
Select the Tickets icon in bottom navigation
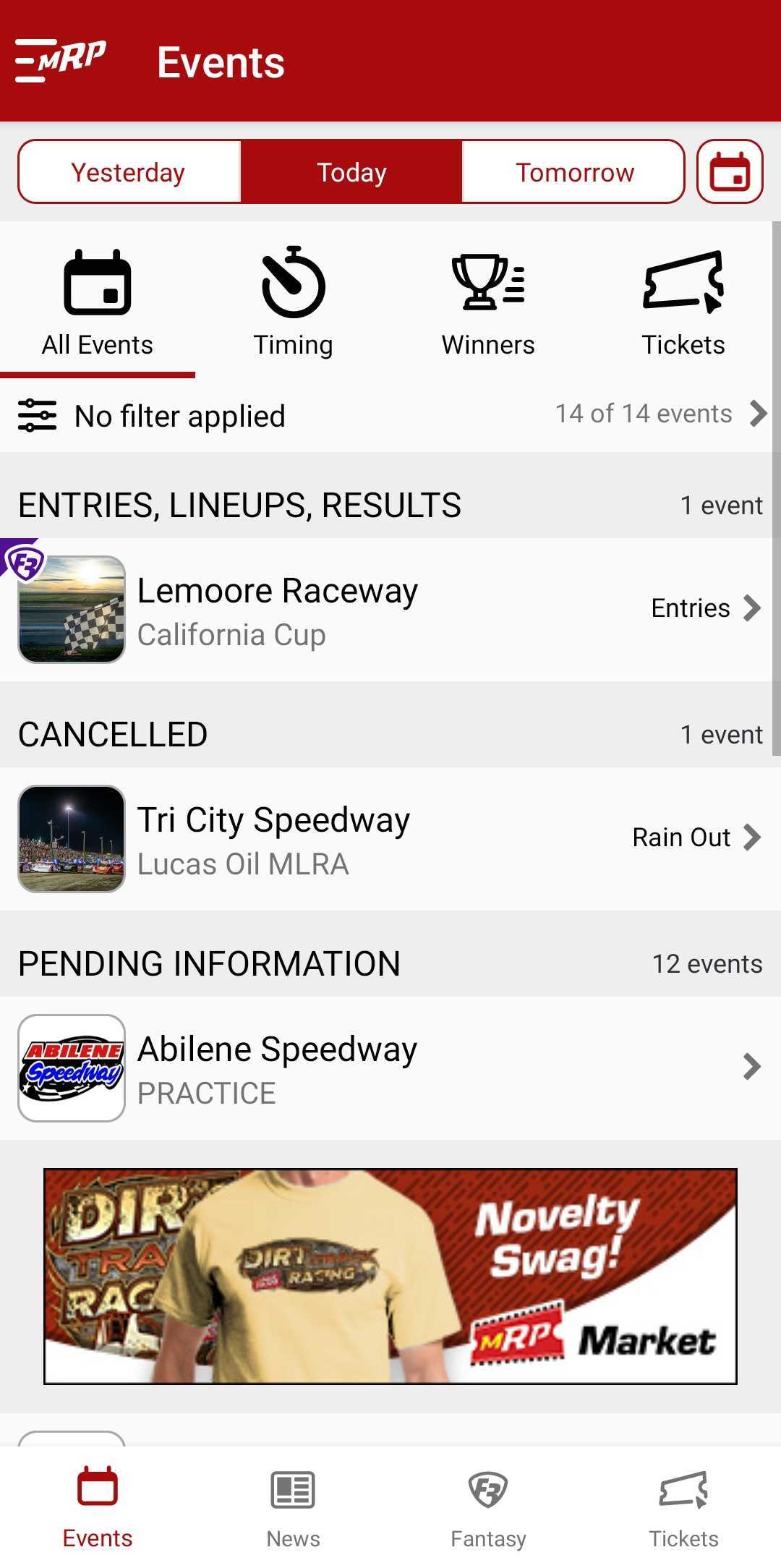point(683,1490)
